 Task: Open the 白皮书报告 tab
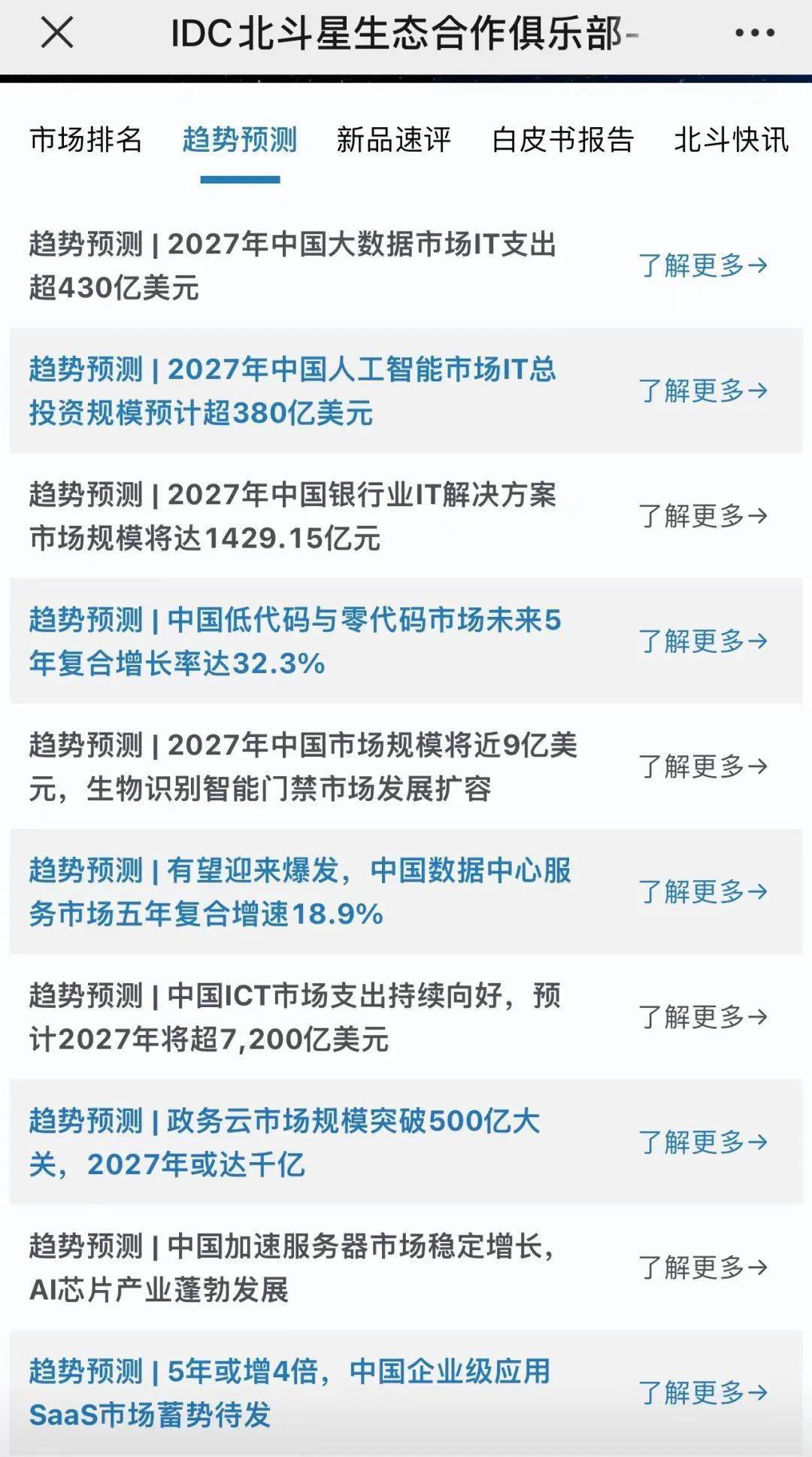(562, 140)
